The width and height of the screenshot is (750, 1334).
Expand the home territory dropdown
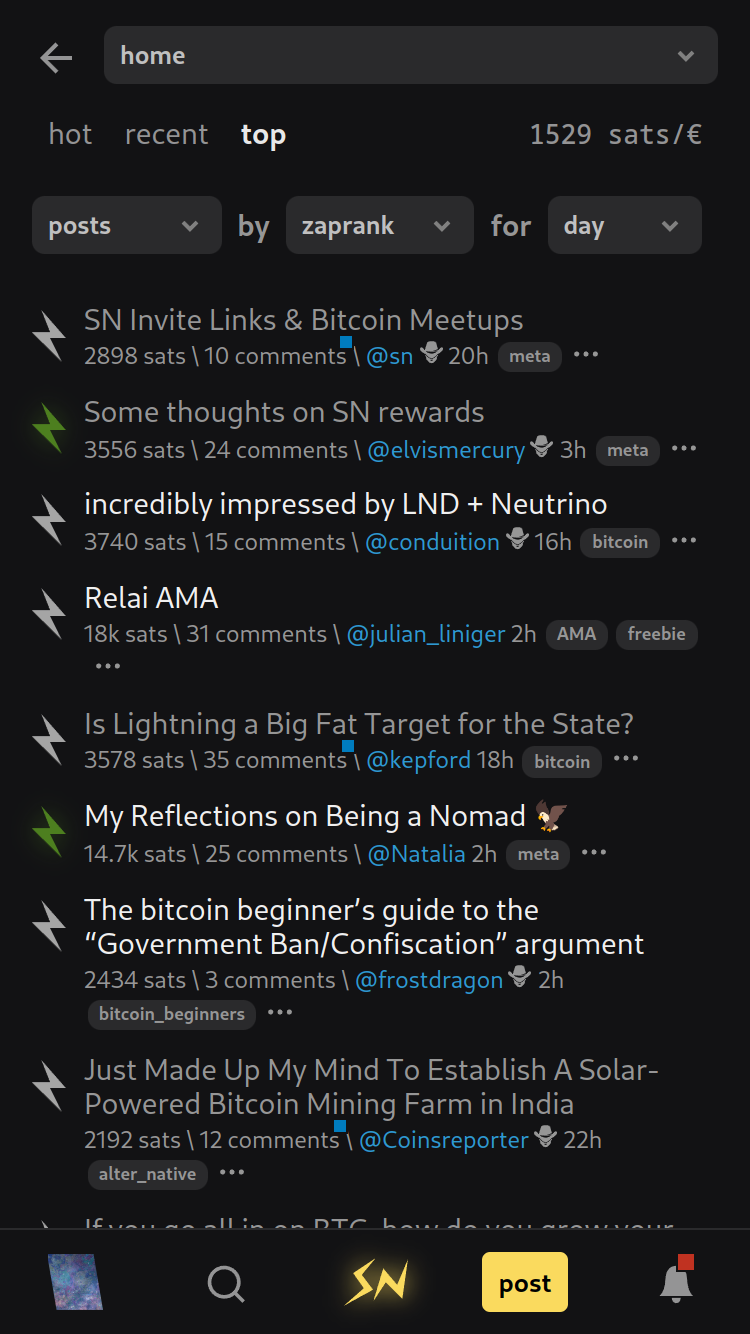click(410, 55)
